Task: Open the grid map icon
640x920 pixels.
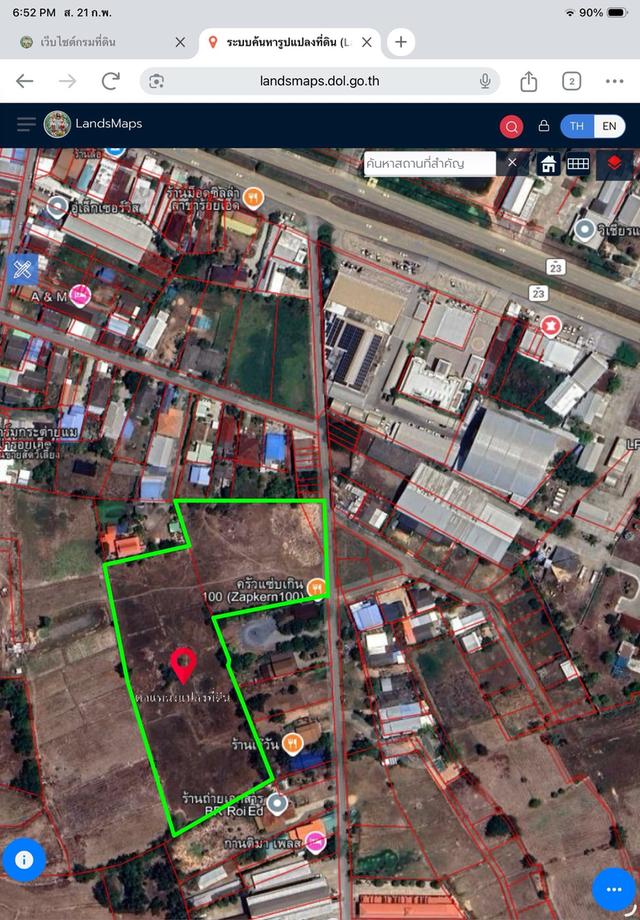Action: 578,164
